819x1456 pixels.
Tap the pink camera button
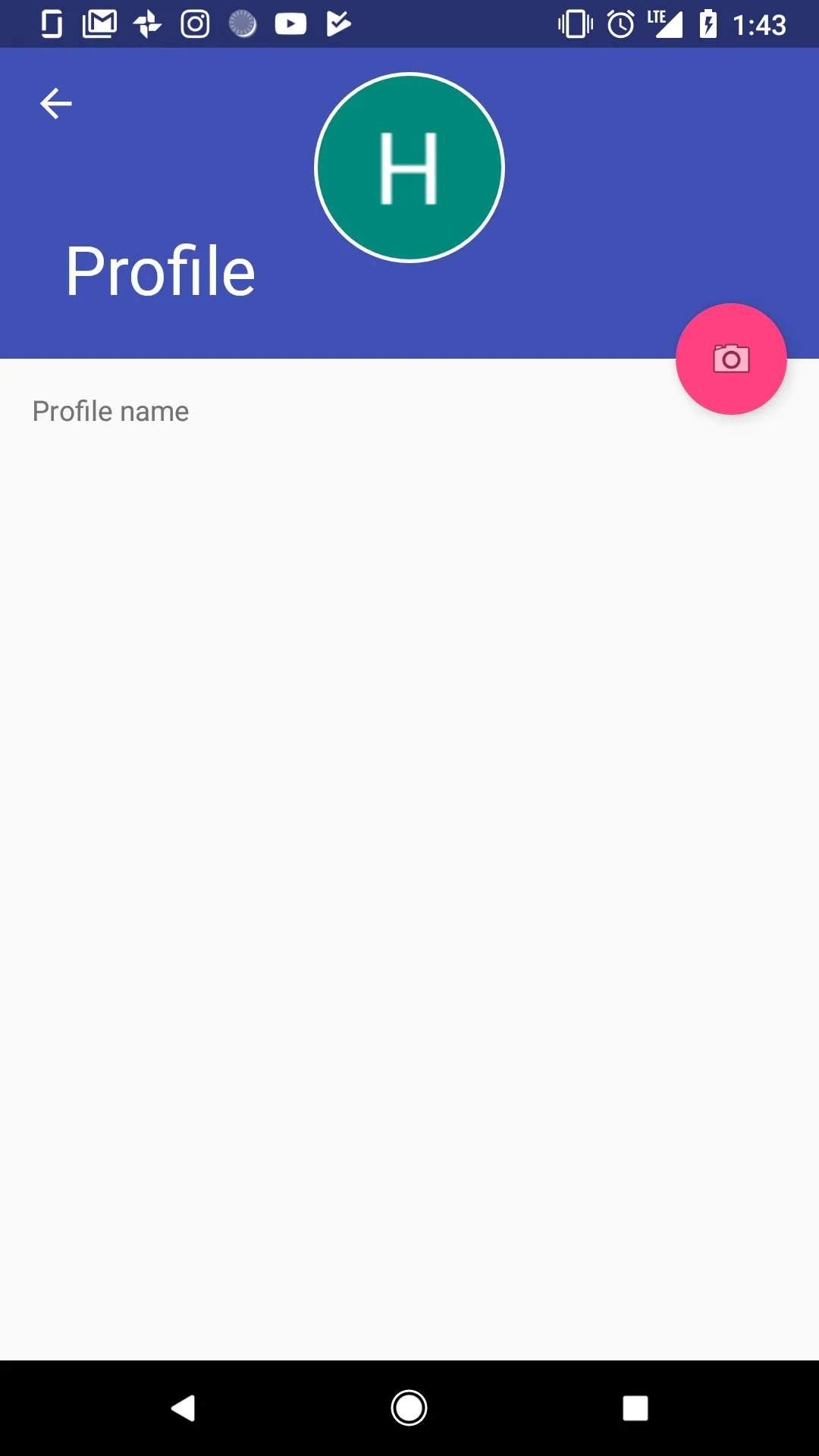point(731,359)
